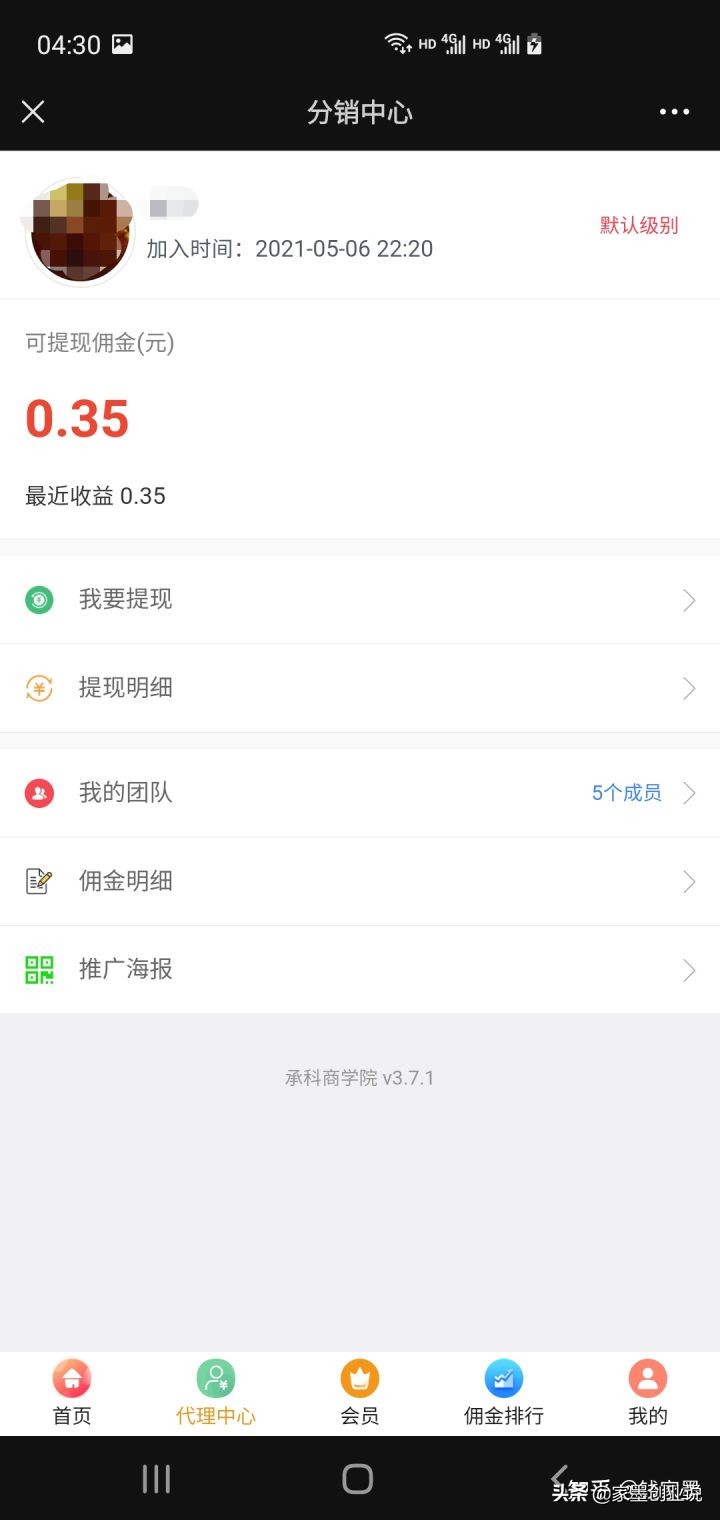Click the 默认级别 level link
The height and width of the screenshot is (1520, 720).
[x=638, y=225]
